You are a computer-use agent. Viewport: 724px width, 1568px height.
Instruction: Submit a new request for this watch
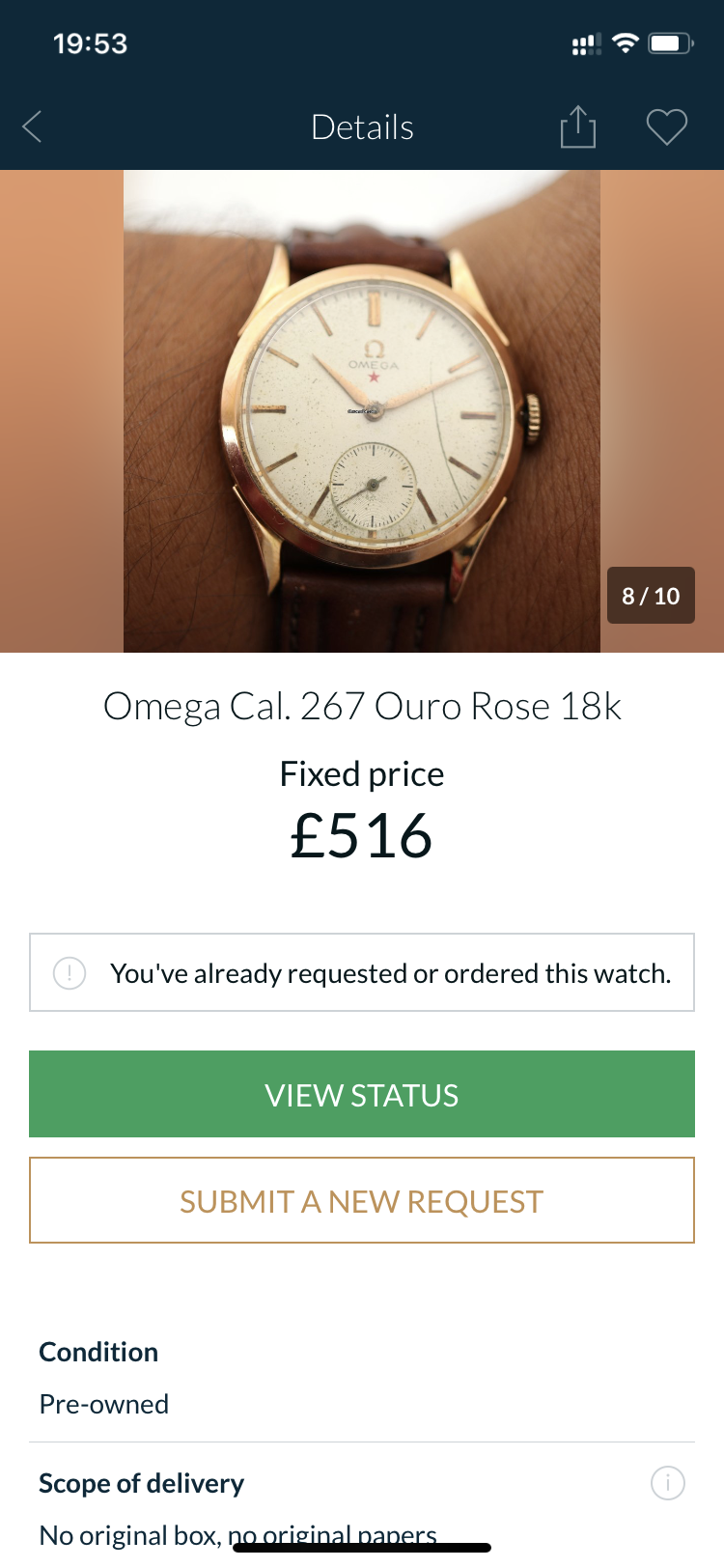coord(362,1200)
